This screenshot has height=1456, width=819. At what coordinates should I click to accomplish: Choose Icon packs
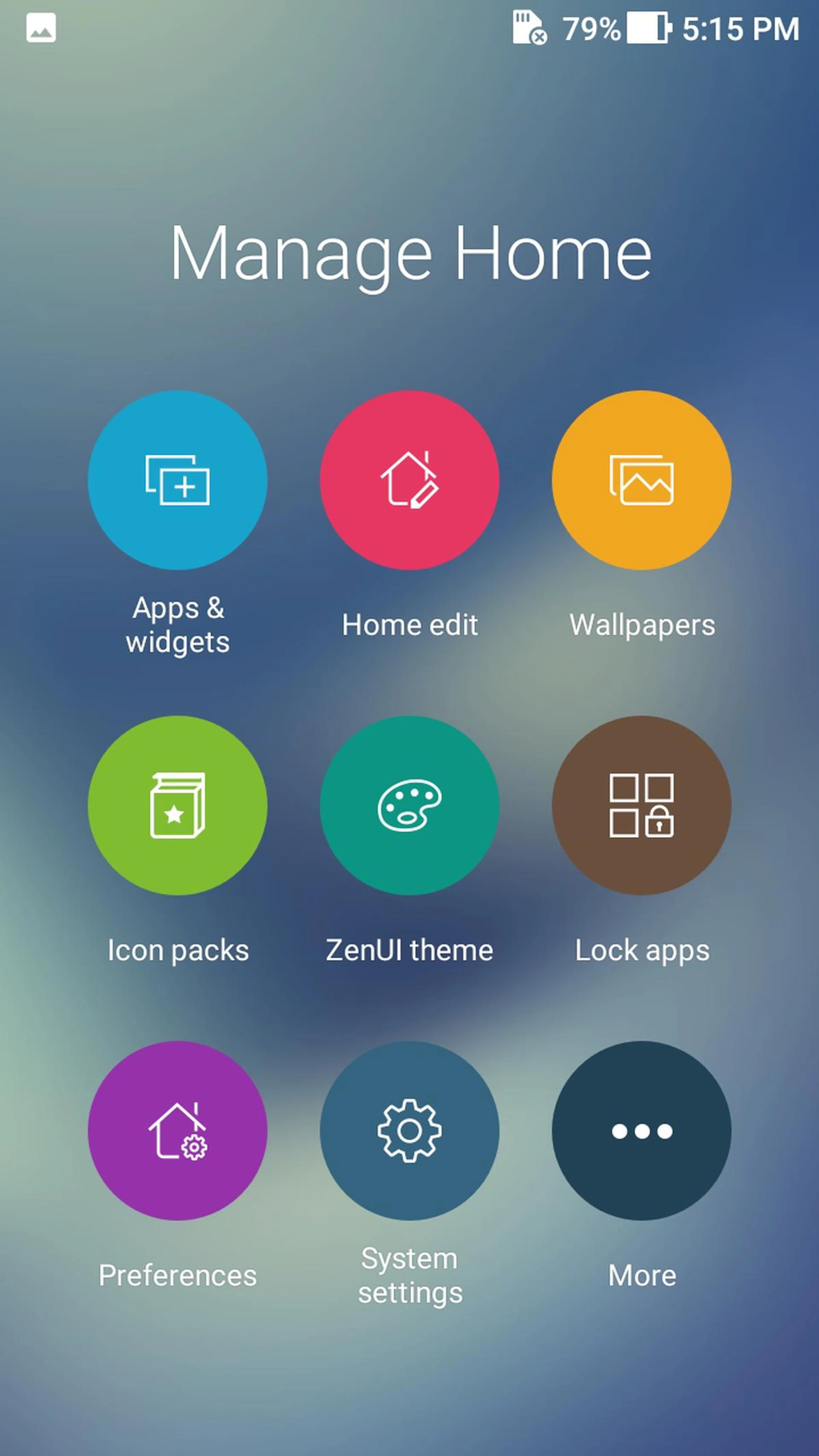point(177,805)
